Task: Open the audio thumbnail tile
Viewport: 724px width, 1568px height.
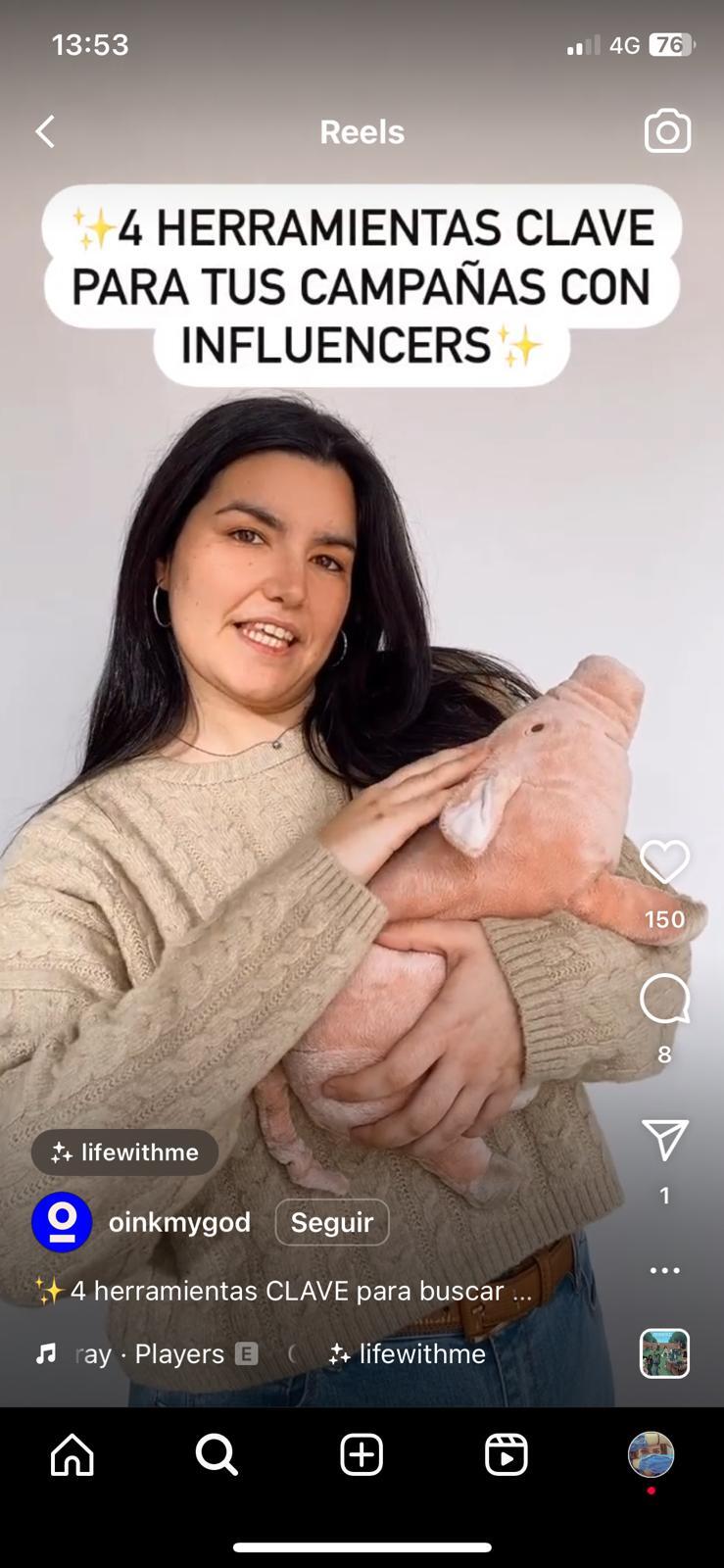Action: [x=664, y=1353]
